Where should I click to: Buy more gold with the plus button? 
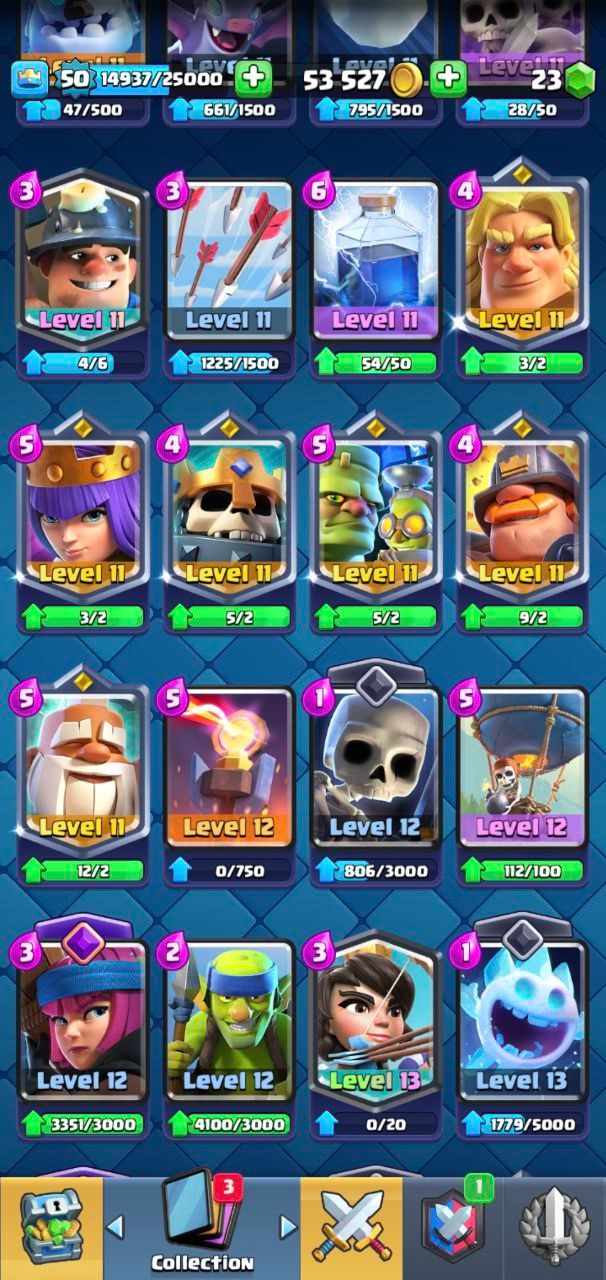(448, 78)
